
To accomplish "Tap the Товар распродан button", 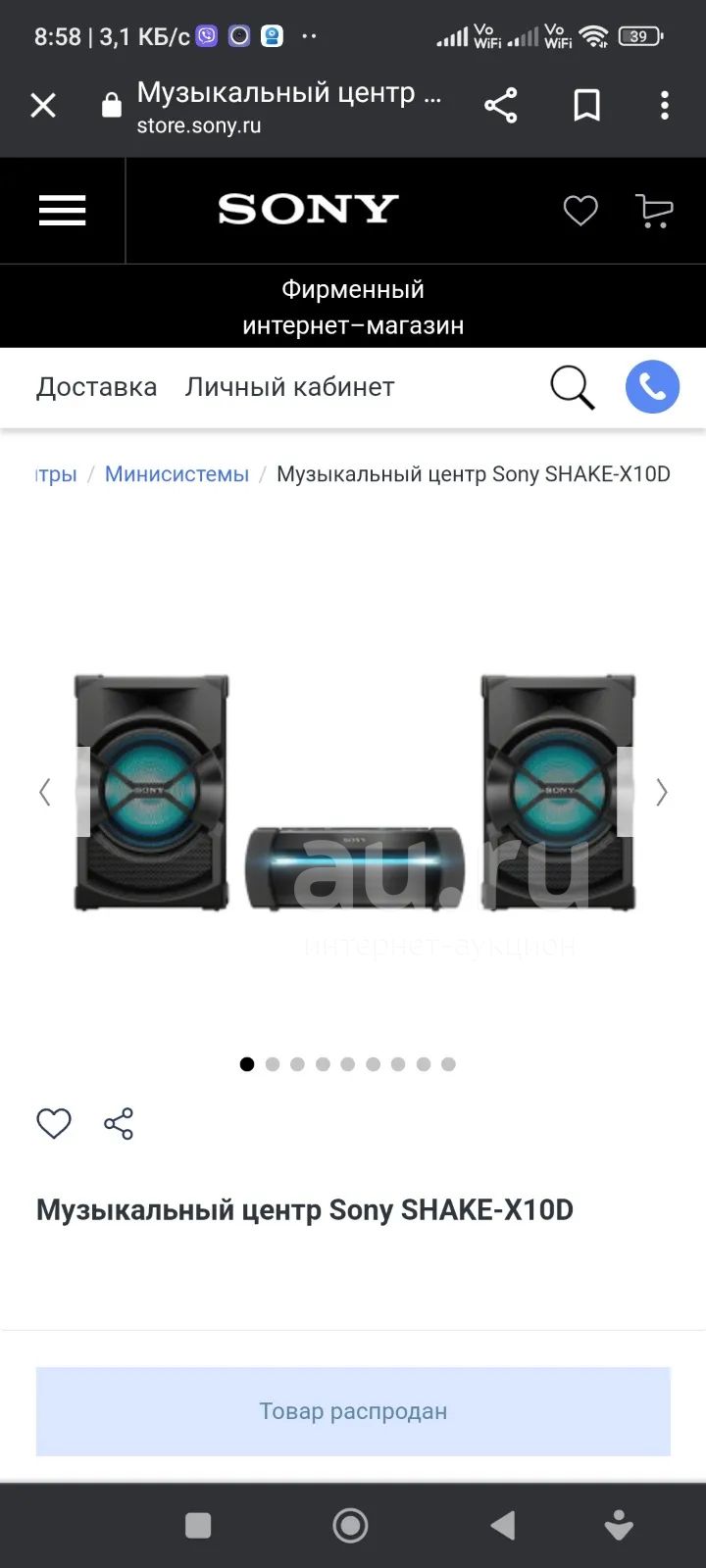I will pos(353,1411).
